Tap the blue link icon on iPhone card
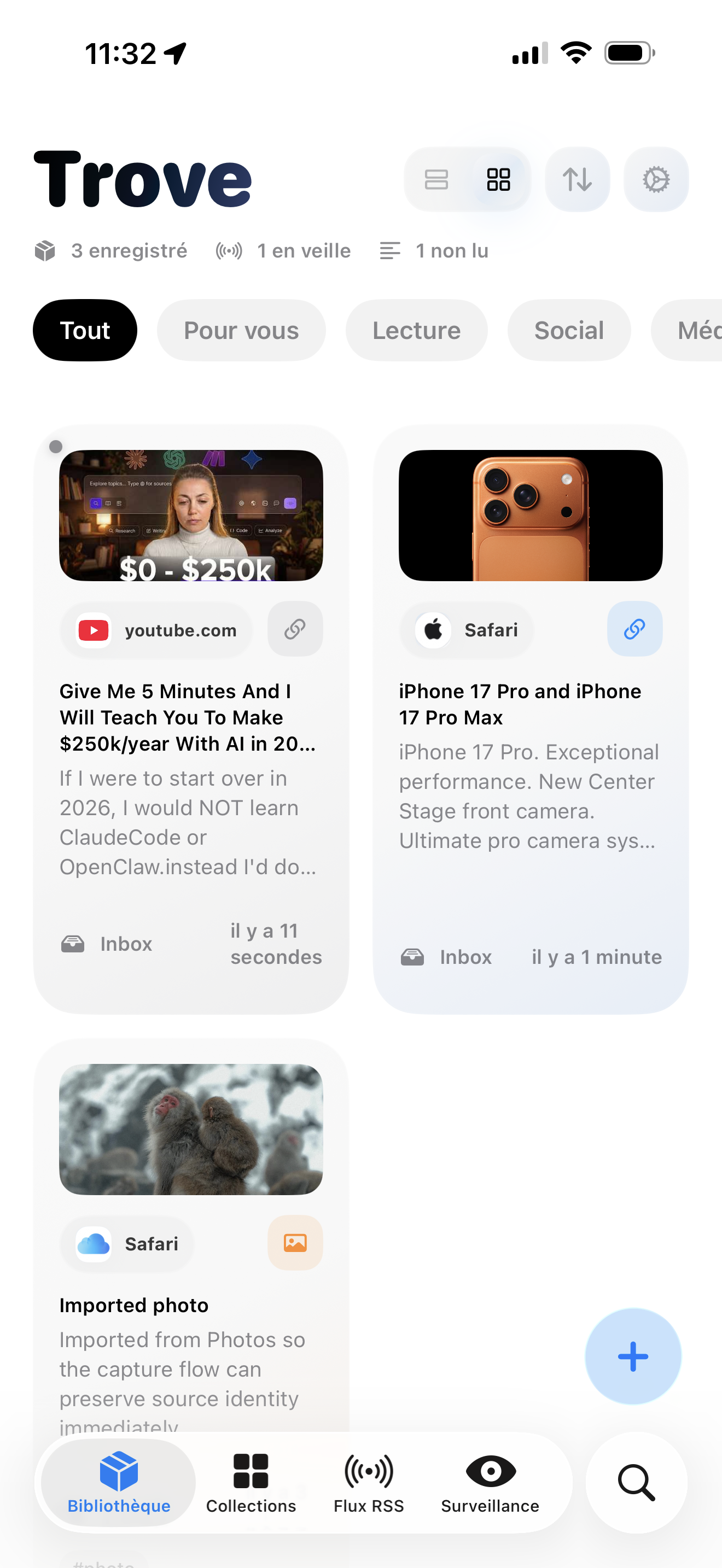 [634, 629]
